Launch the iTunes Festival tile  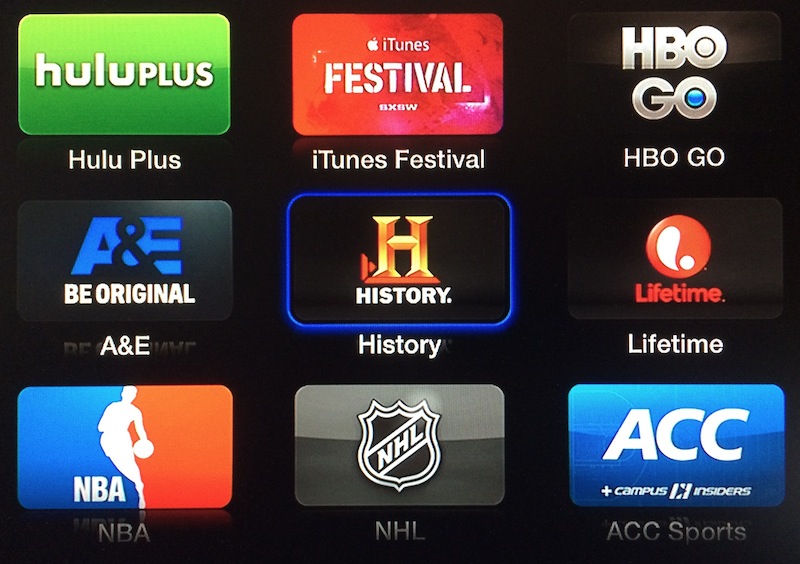[397, 75]
